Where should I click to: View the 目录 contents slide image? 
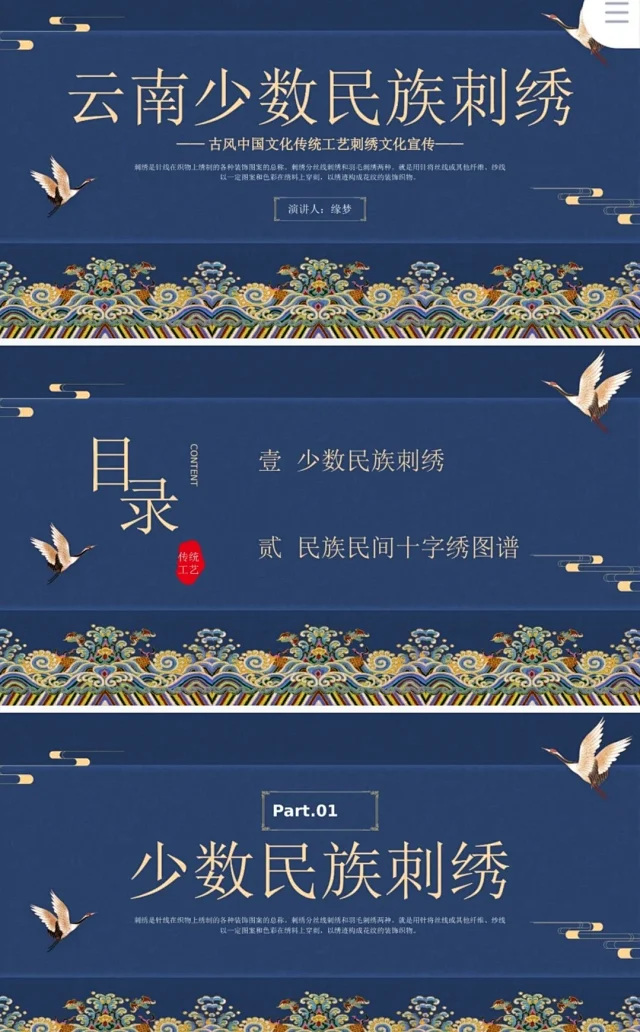(x=320, y=525)
